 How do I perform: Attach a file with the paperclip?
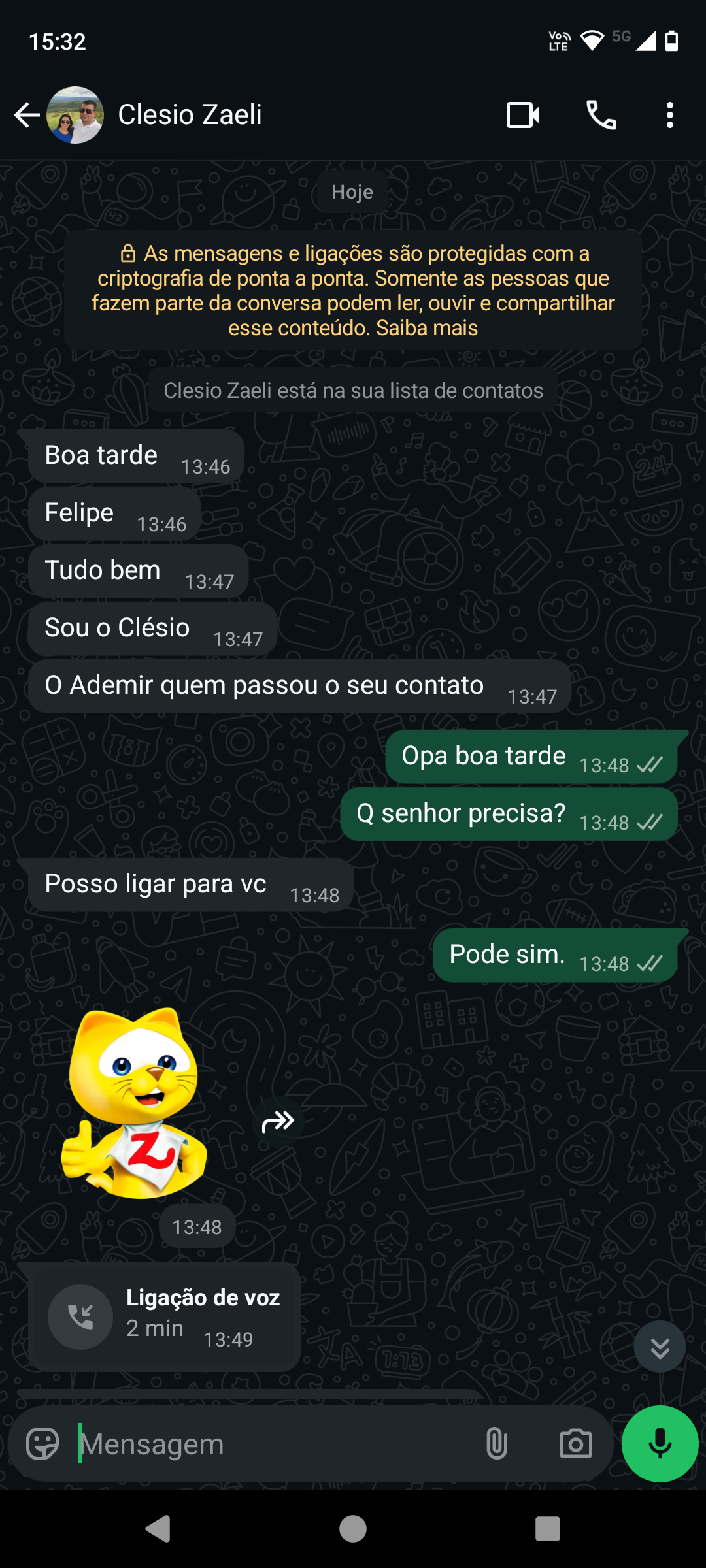click(x=497, y=1444)
